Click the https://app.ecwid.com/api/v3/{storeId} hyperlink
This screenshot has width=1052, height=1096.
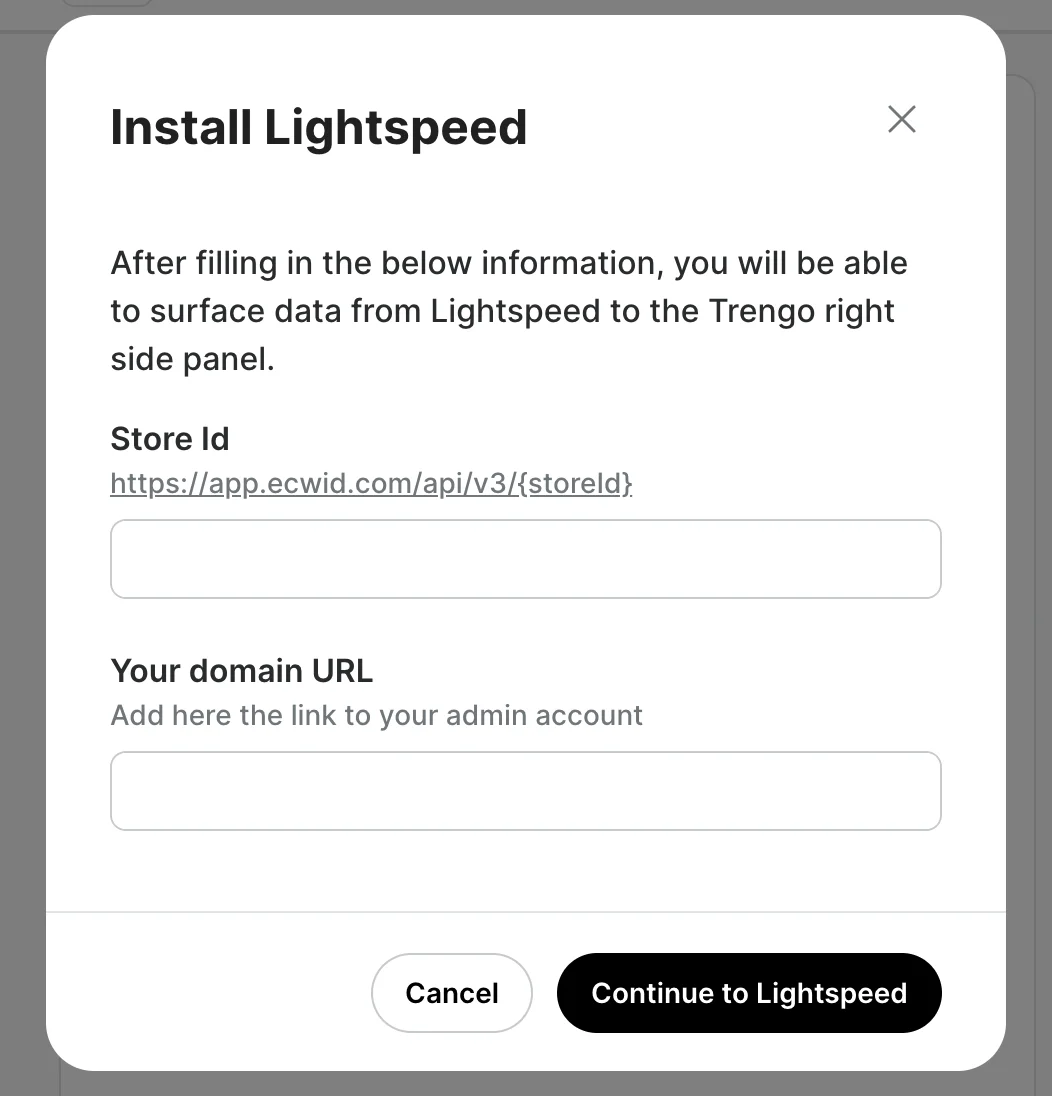(x=371, y=483)
